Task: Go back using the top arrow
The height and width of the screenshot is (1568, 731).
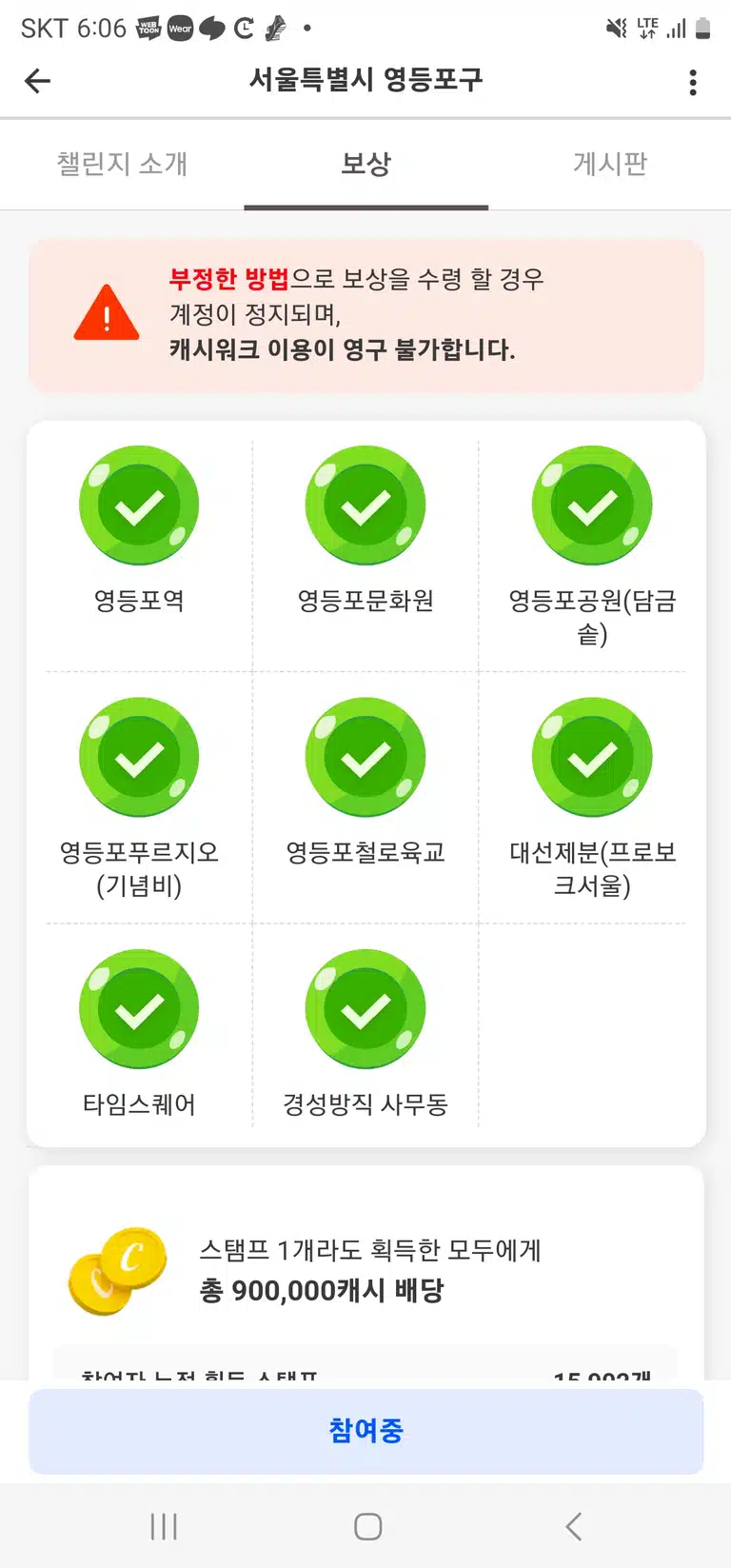Action: [37, 81]
